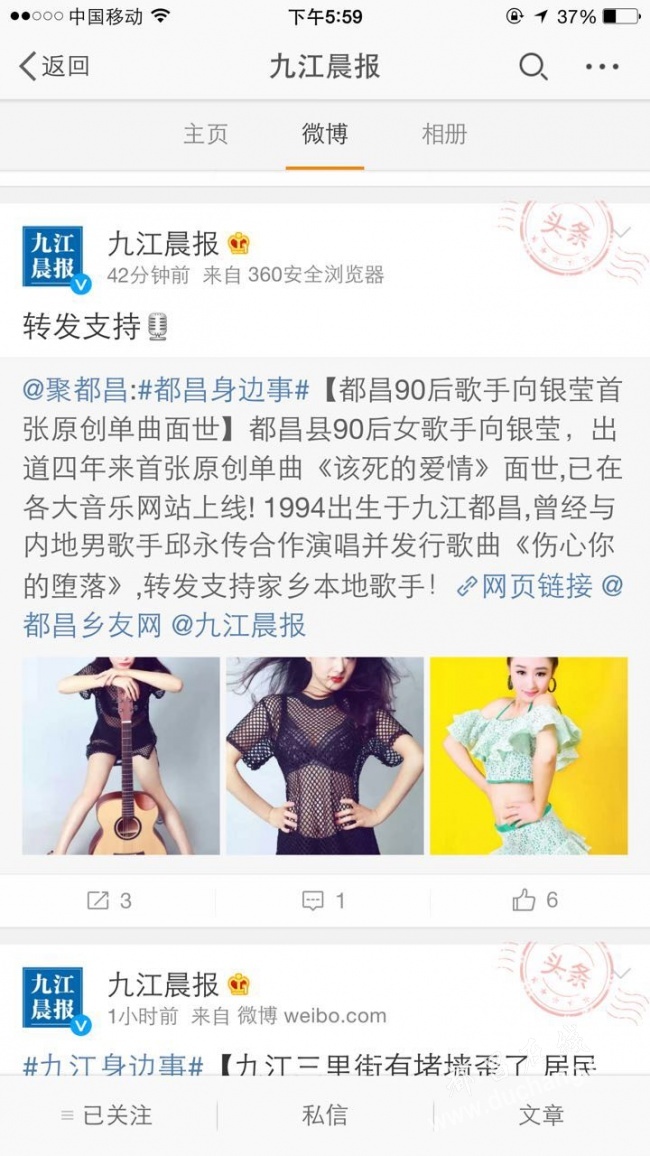Send a private message via 私信

pyautogui.click(x=325, y=1115)
